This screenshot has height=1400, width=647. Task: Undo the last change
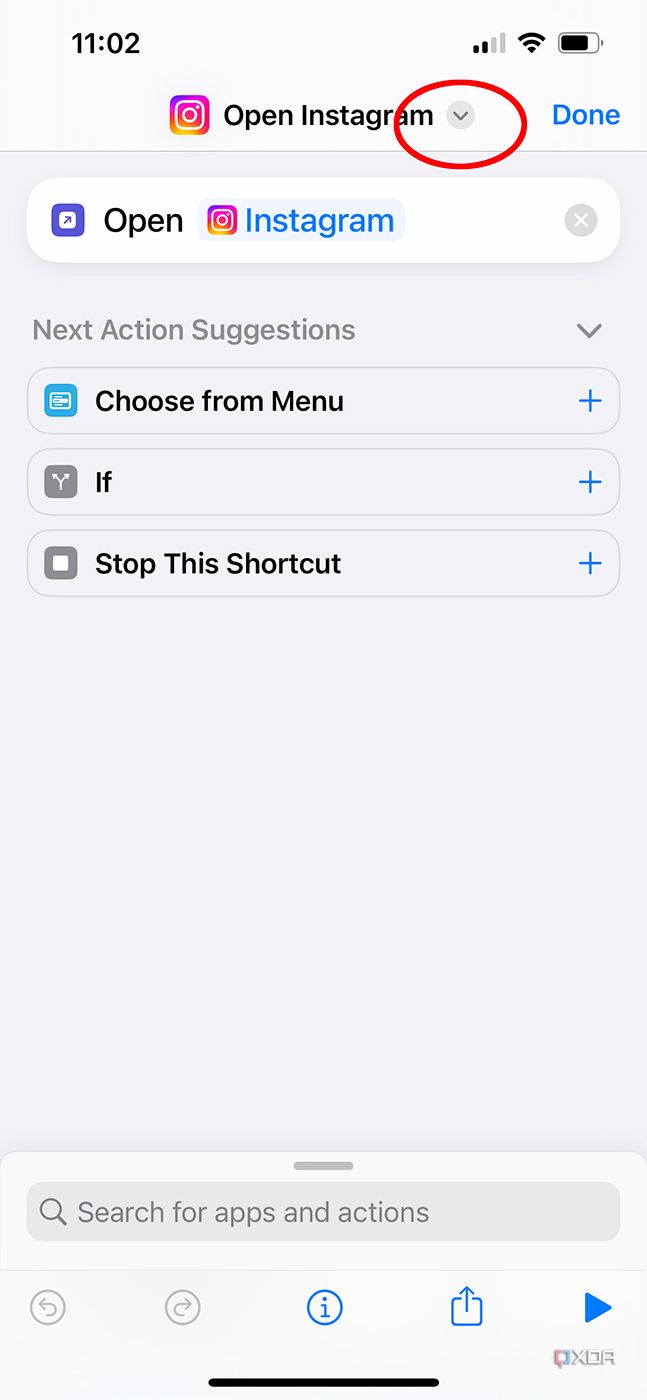[x=48, y=1307]
